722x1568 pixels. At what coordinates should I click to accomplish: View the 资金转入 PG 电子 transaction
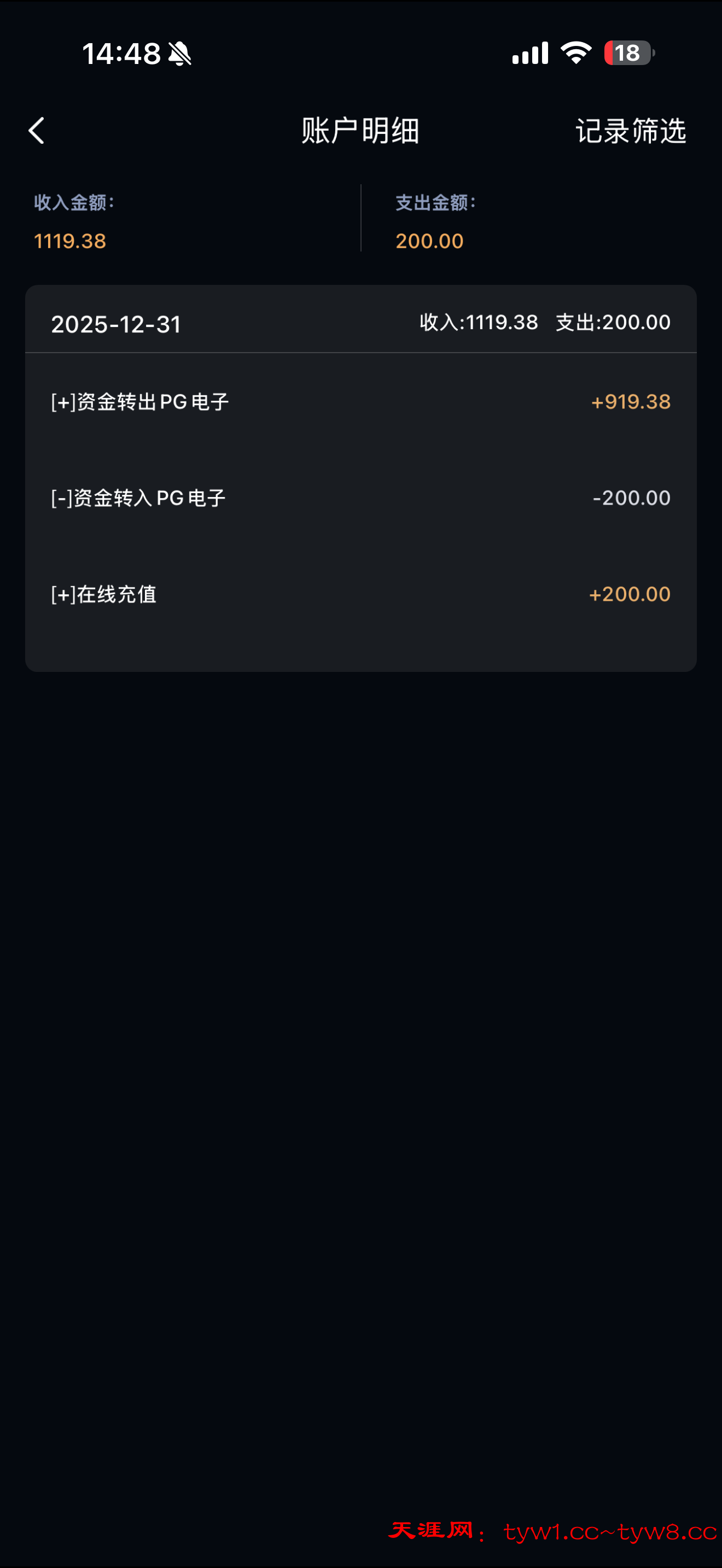[360, 498]
